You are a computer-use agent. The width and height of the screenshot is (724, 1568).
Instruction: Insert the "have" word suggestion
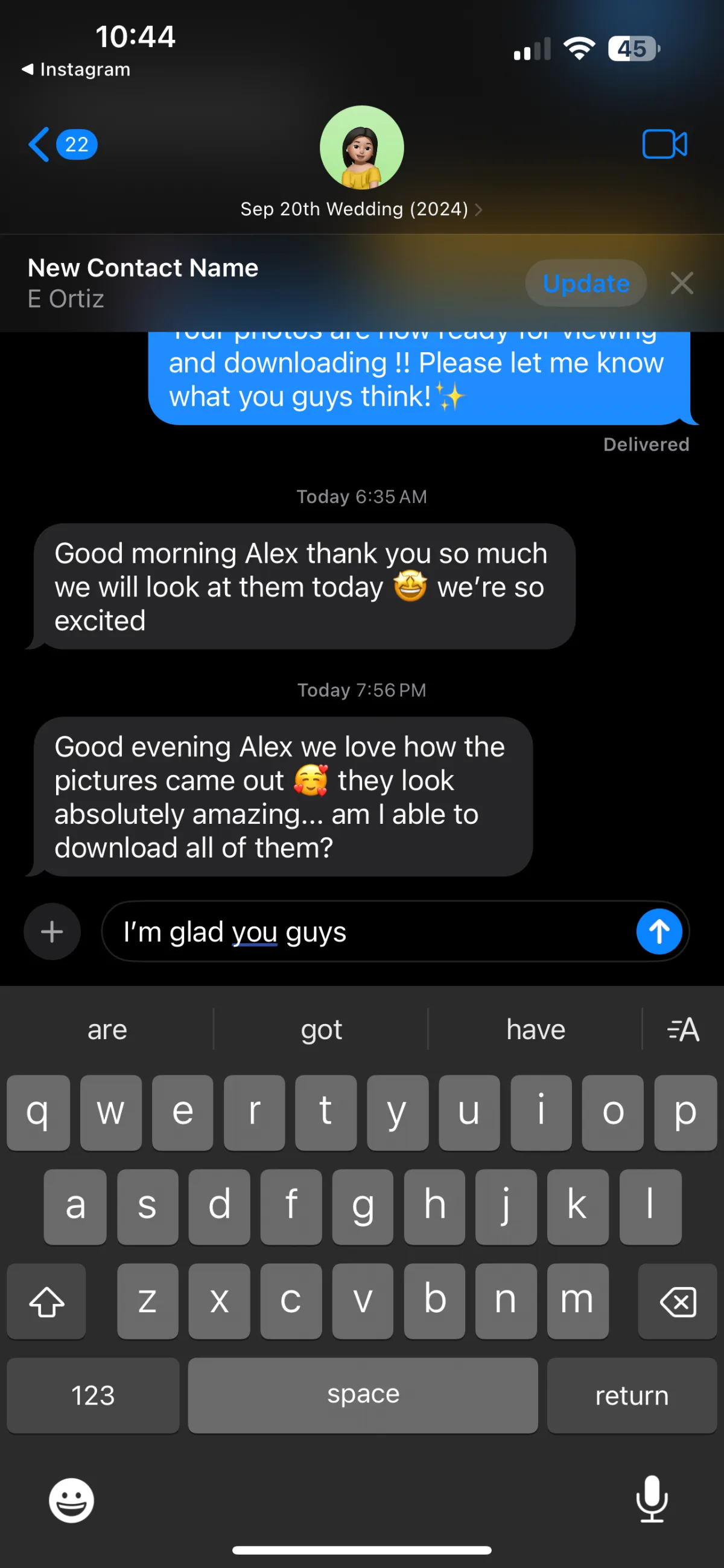click(536, 1029)
